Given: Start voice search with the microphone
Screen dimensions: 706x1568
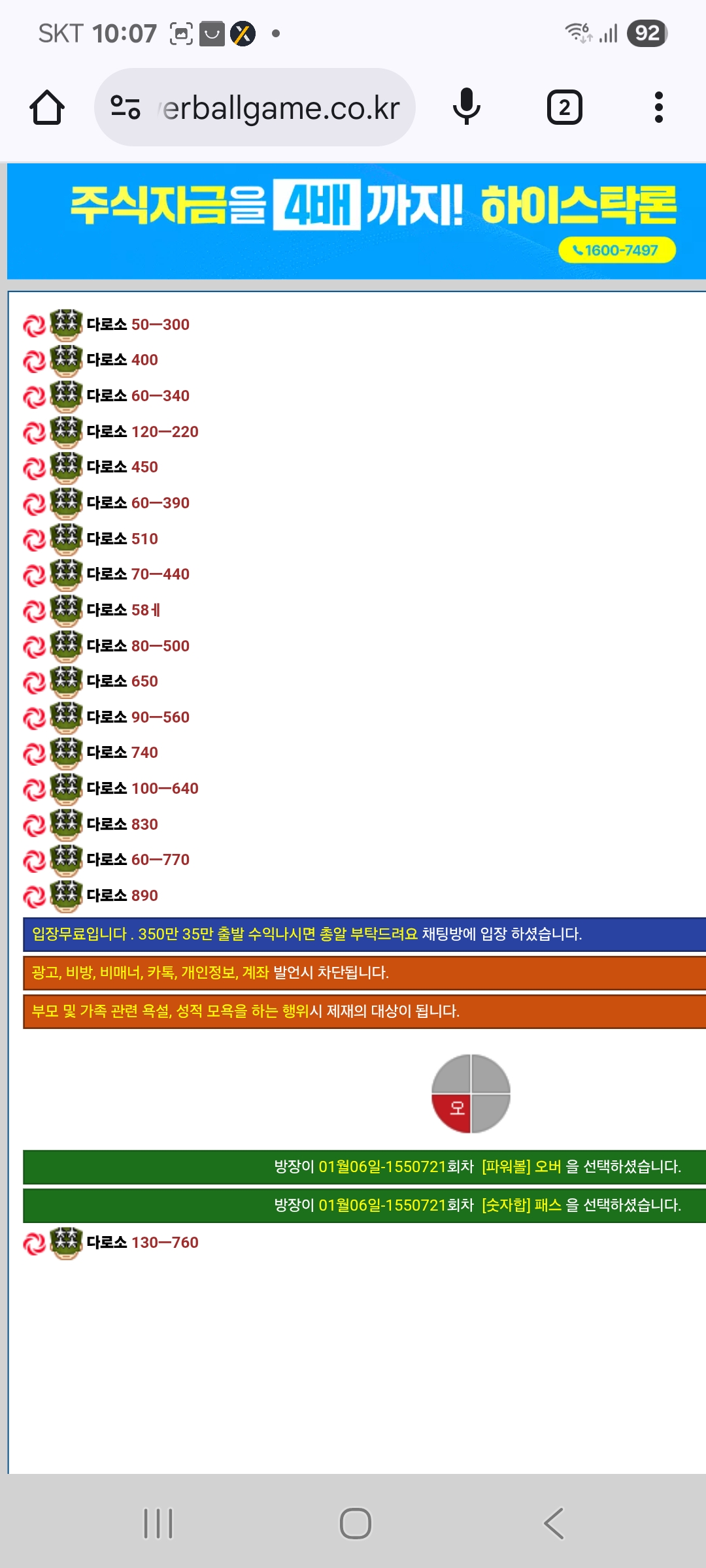Looking at the screenshot, I should pos(466,108).
